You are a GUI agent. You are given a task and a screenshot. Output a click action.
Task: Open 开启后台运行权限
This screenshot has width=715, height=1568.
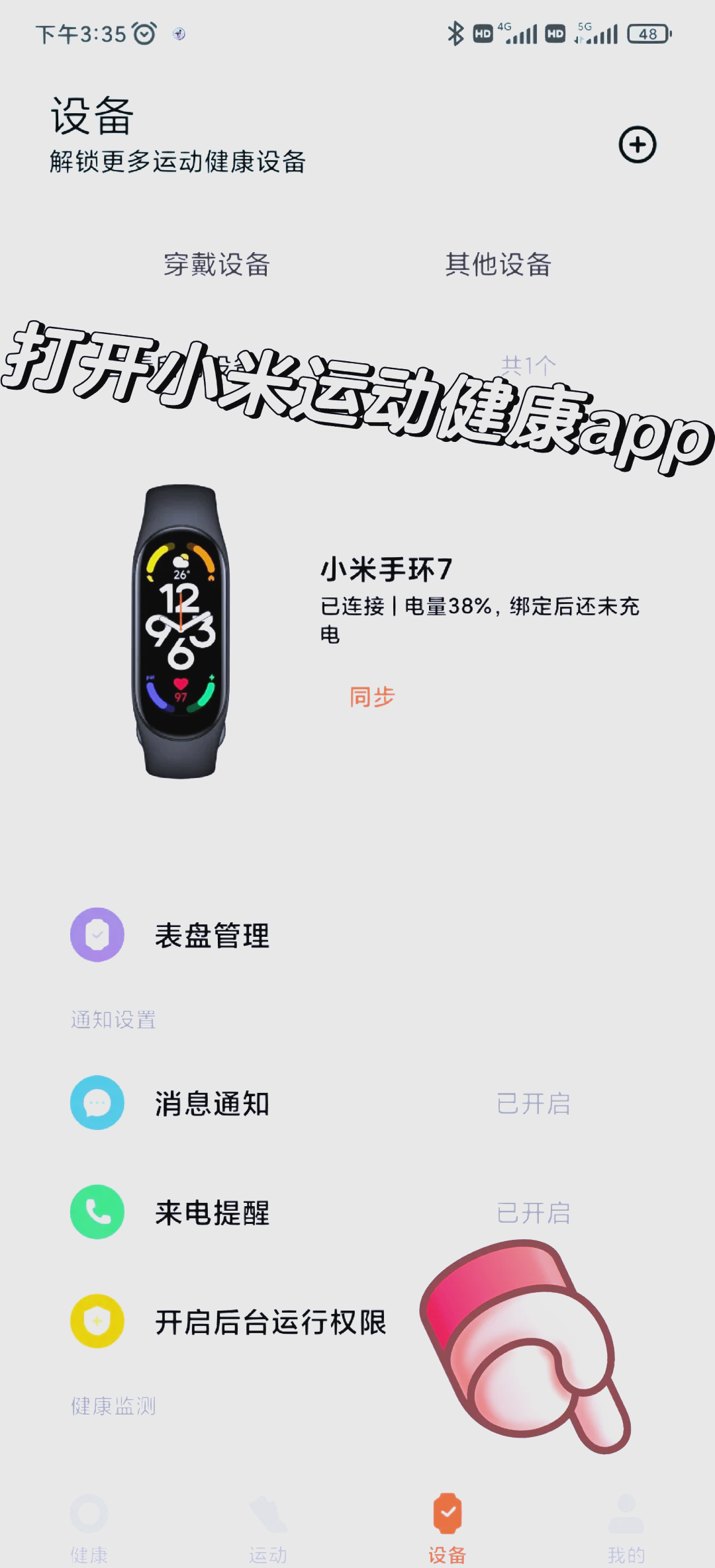coord(358,1321)
